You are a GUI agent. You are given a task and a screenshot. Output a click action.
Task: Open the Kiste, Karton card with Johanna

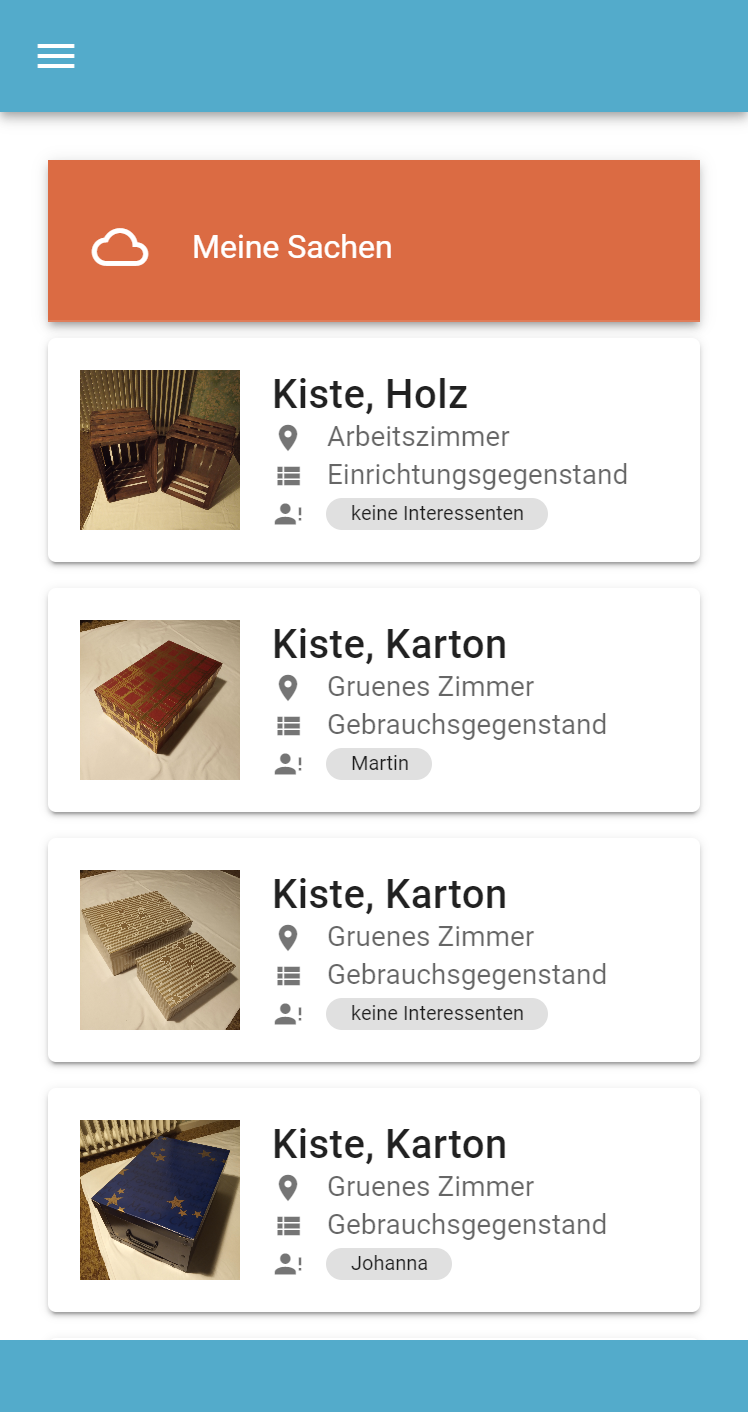click(374, 1200)
